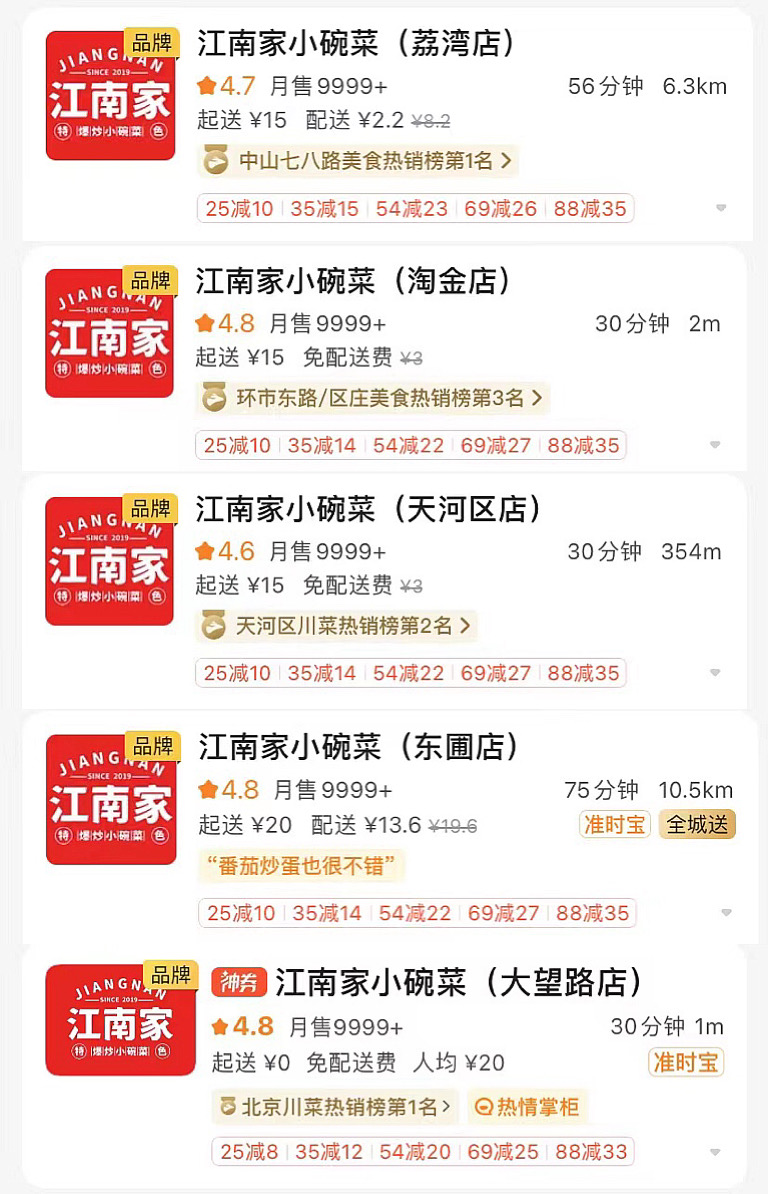Expand more promotions for 荔湾店 via gray arrow

(x=722, y=208)
